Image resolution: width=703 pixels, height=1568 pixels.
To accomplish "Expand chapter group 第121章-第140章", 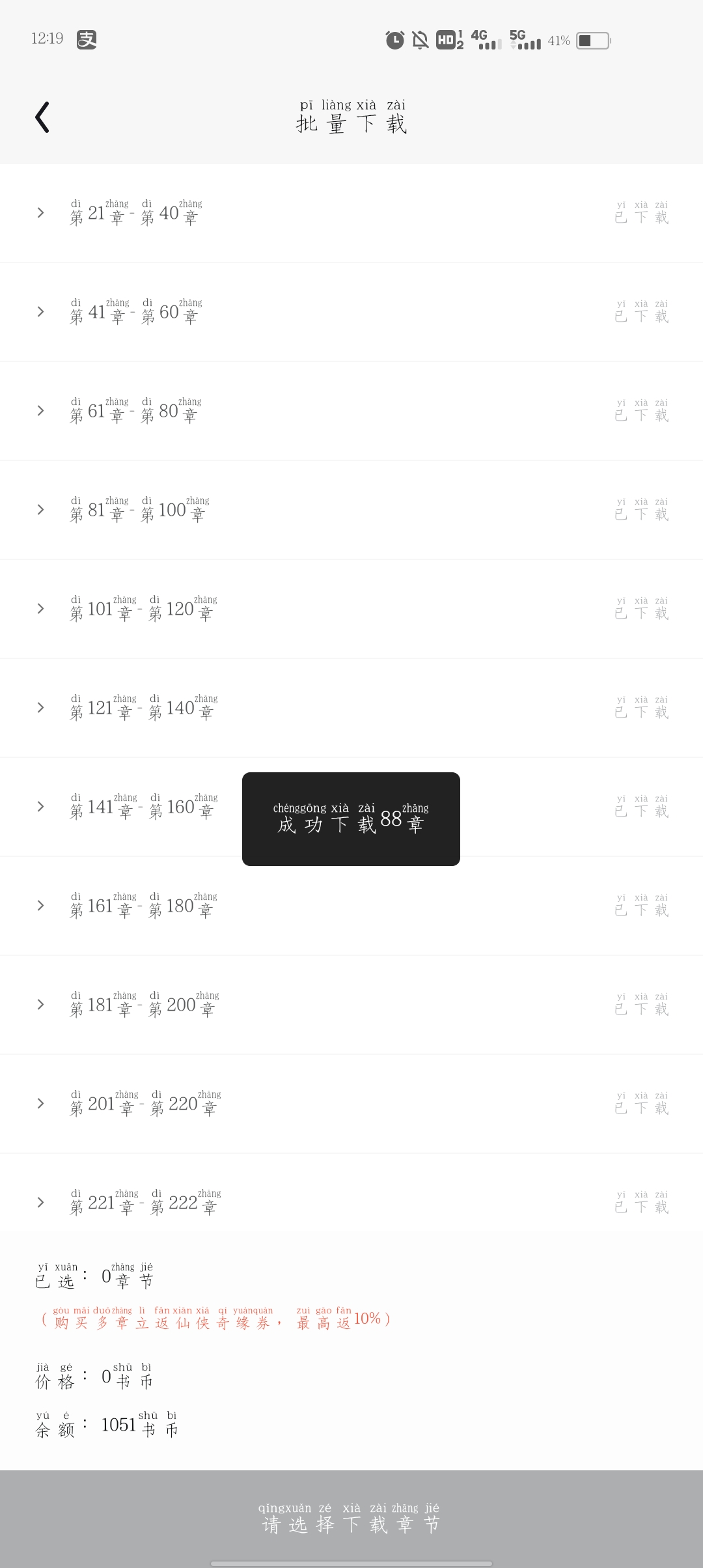I will point(41,708).
